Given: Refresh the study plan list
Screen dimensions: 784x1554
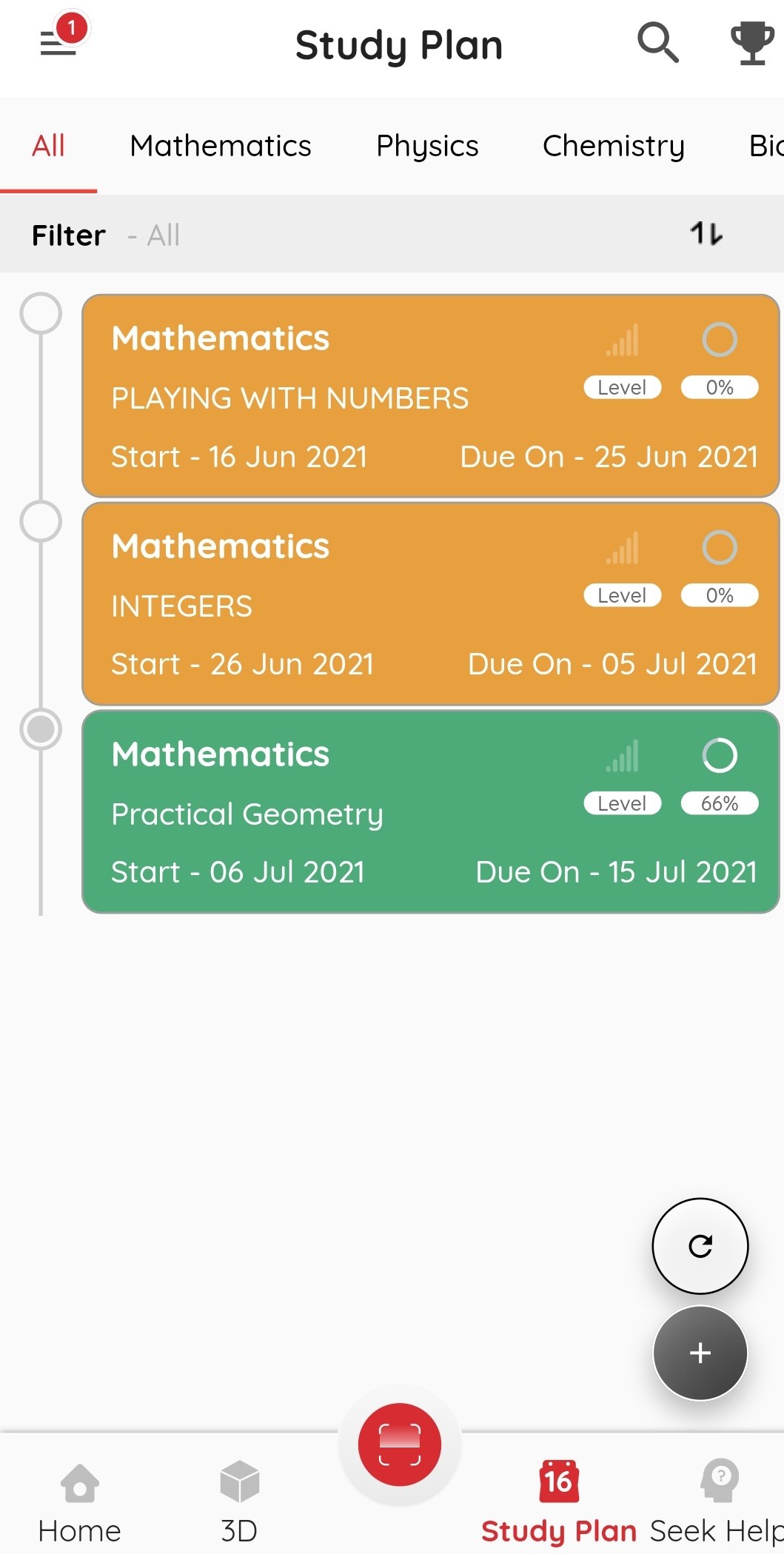Looking at the screenshot, I should point(700,1246).
